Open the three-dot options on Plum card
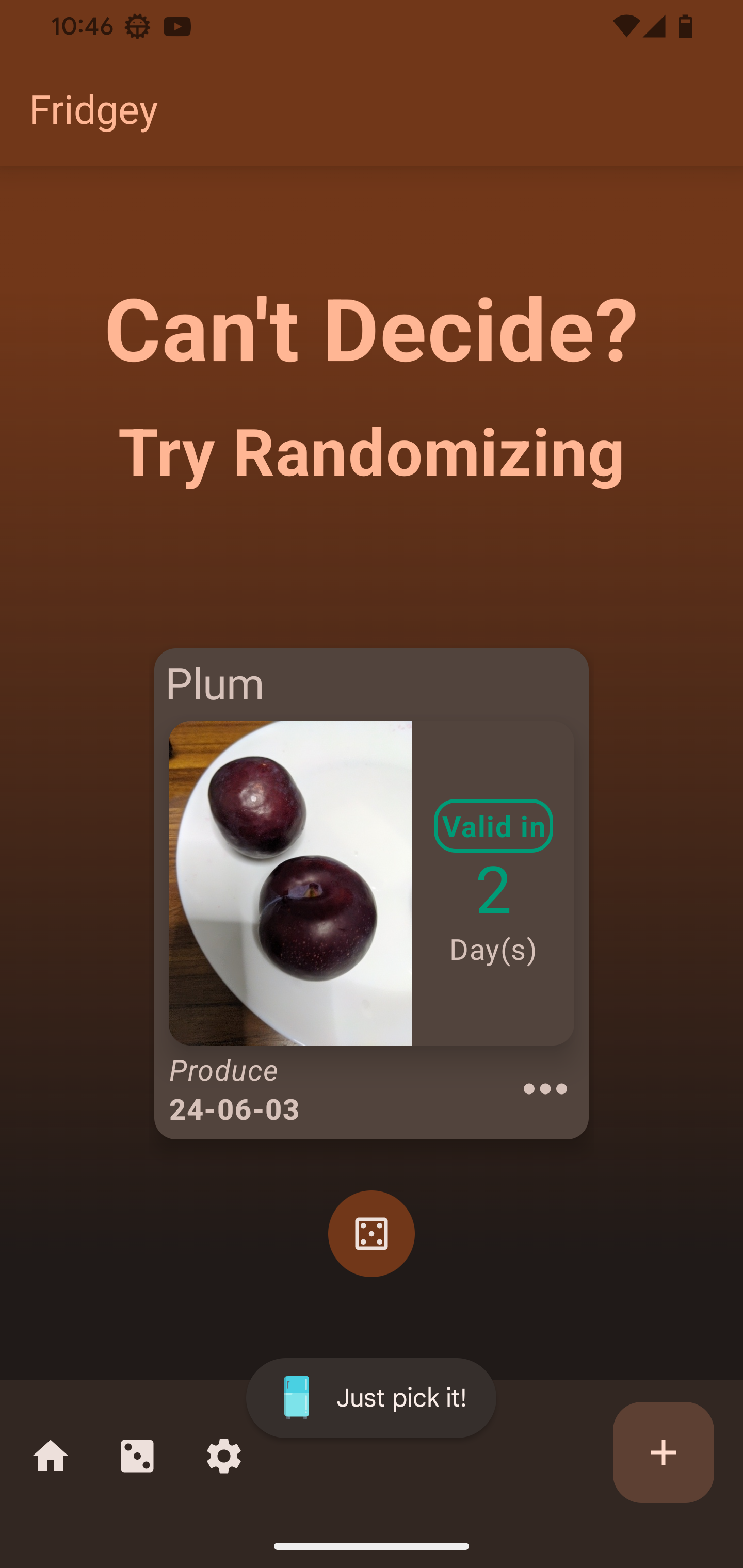The width and height of the screenshot is (743, 1568). (544, 1088)
